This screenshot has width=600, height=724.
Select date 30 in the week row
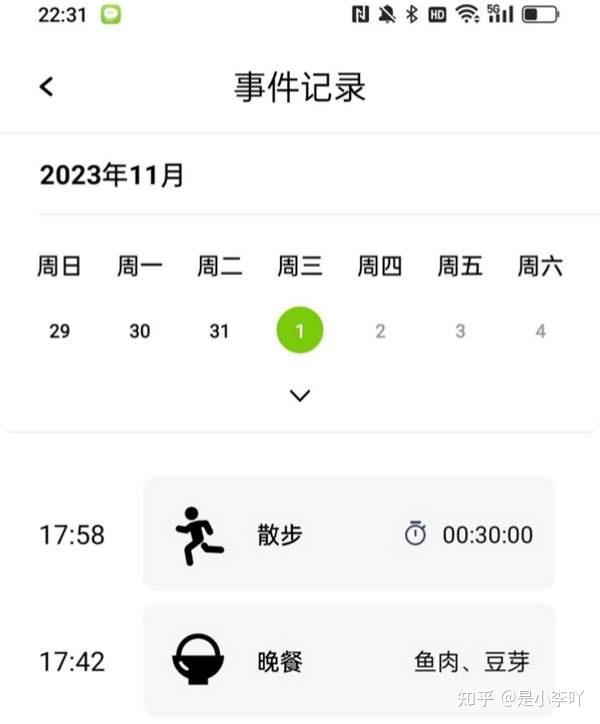coord(140,331)
